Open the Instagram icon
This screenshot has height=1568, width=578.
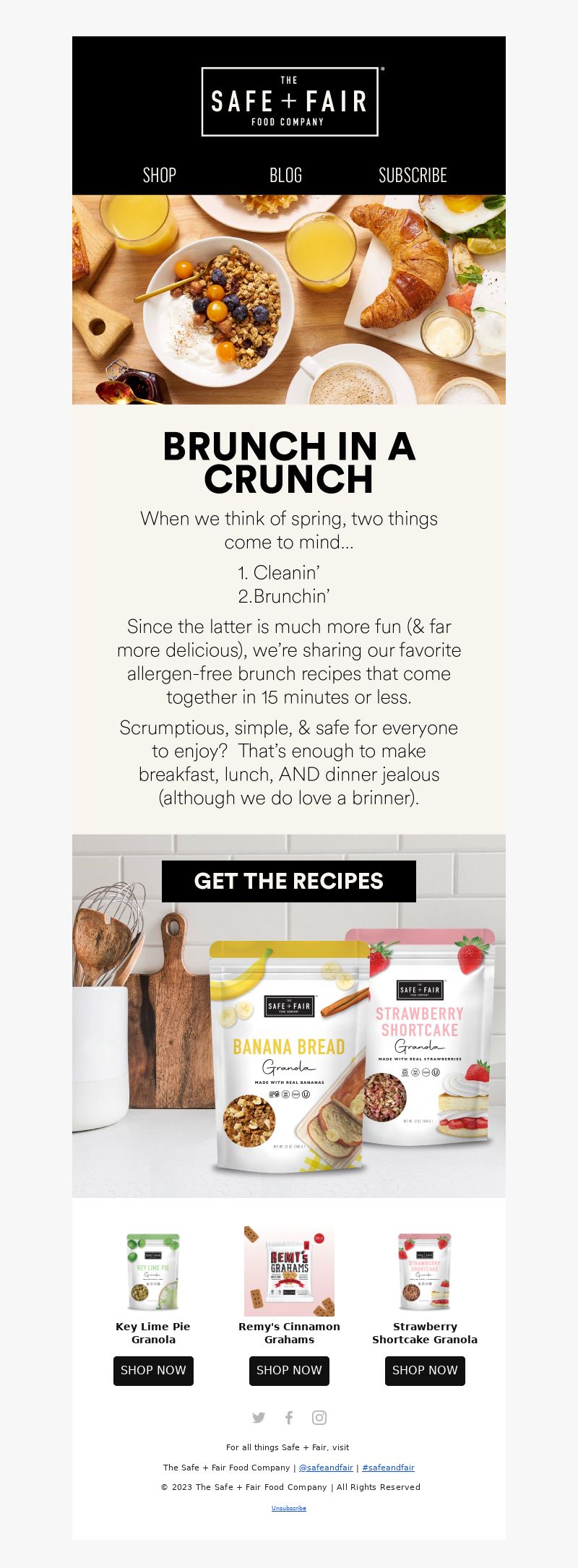319,1418
